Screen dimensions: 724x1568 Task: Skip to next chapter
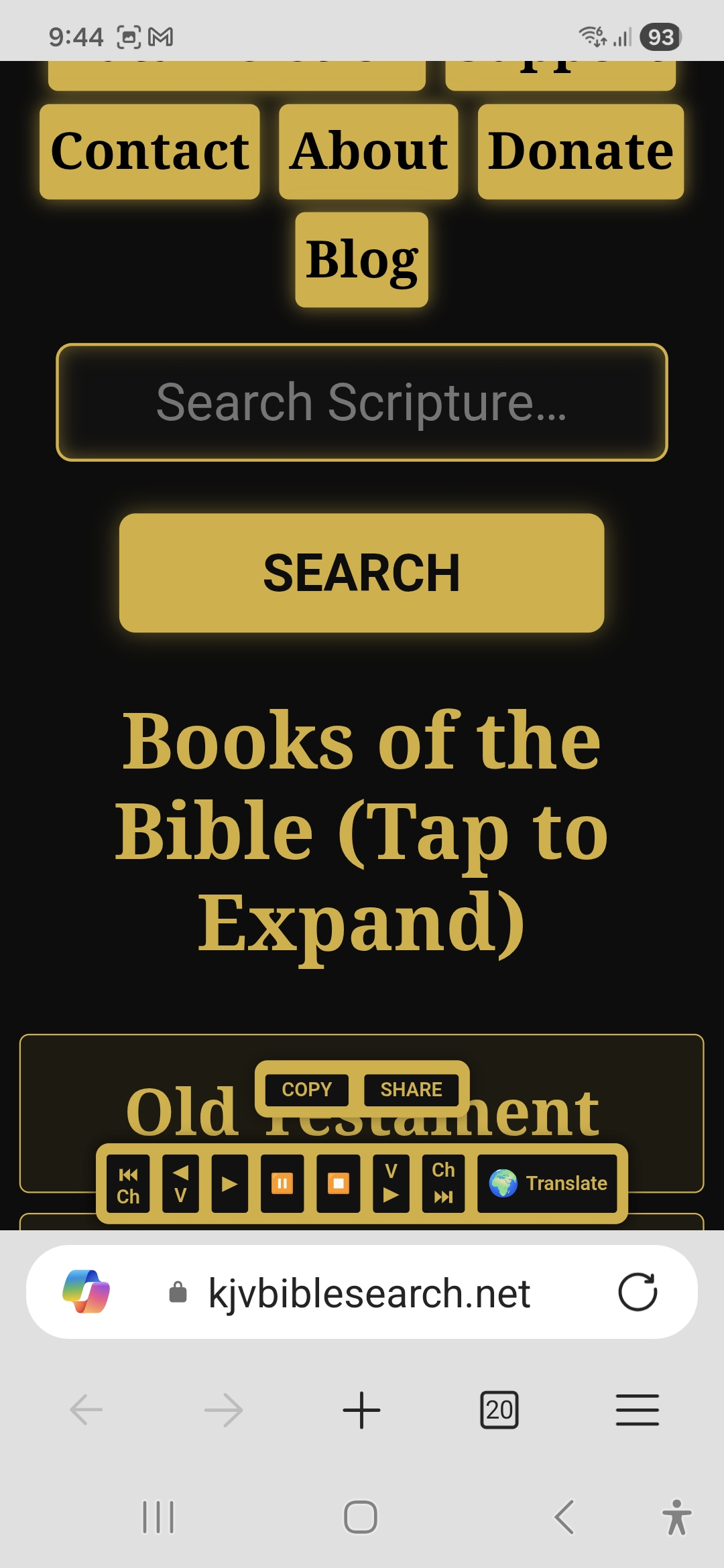click(x=443, y=1184)
